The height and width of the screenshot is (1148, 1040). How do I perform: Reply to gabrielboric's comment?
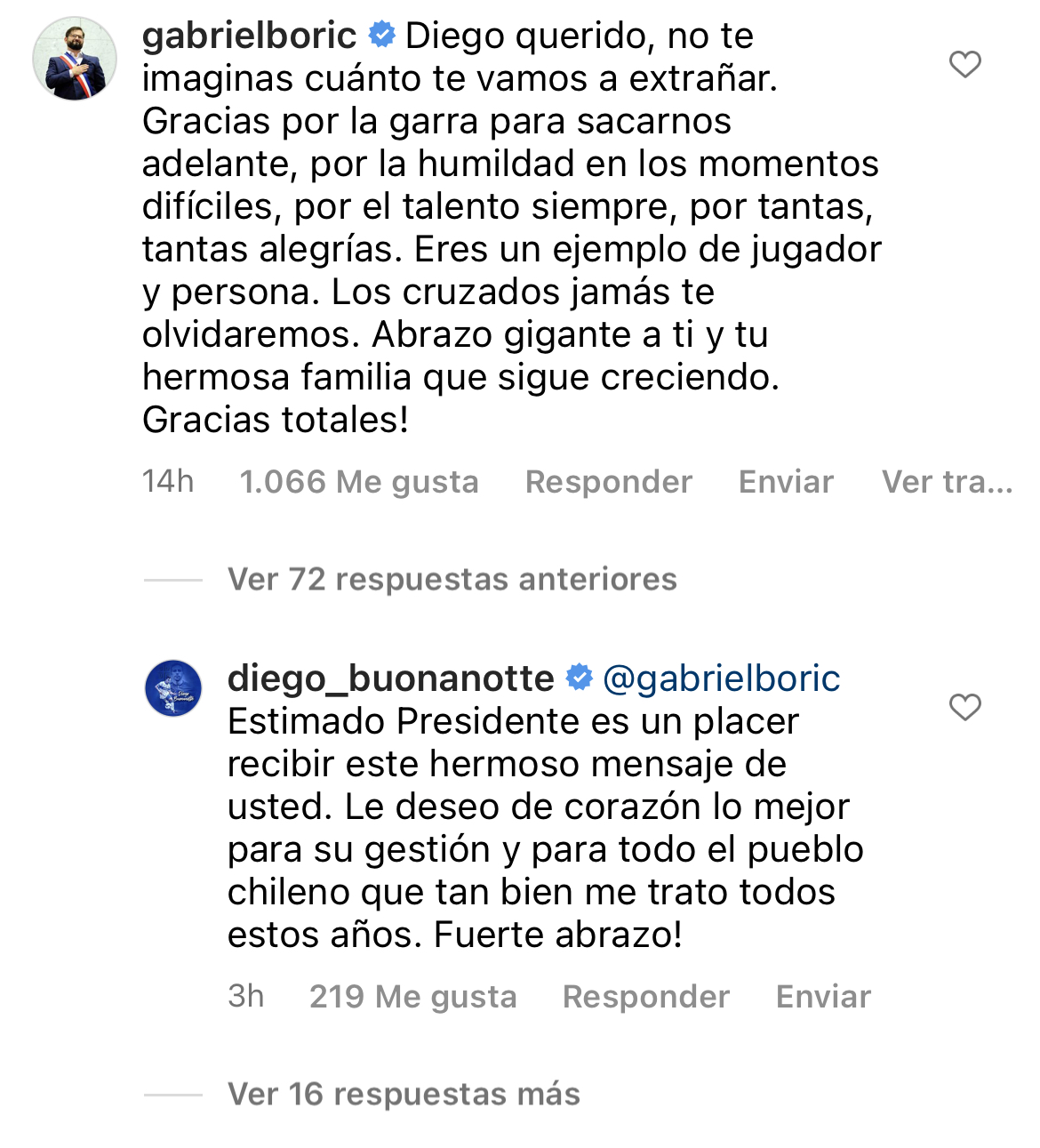(608, 482)
